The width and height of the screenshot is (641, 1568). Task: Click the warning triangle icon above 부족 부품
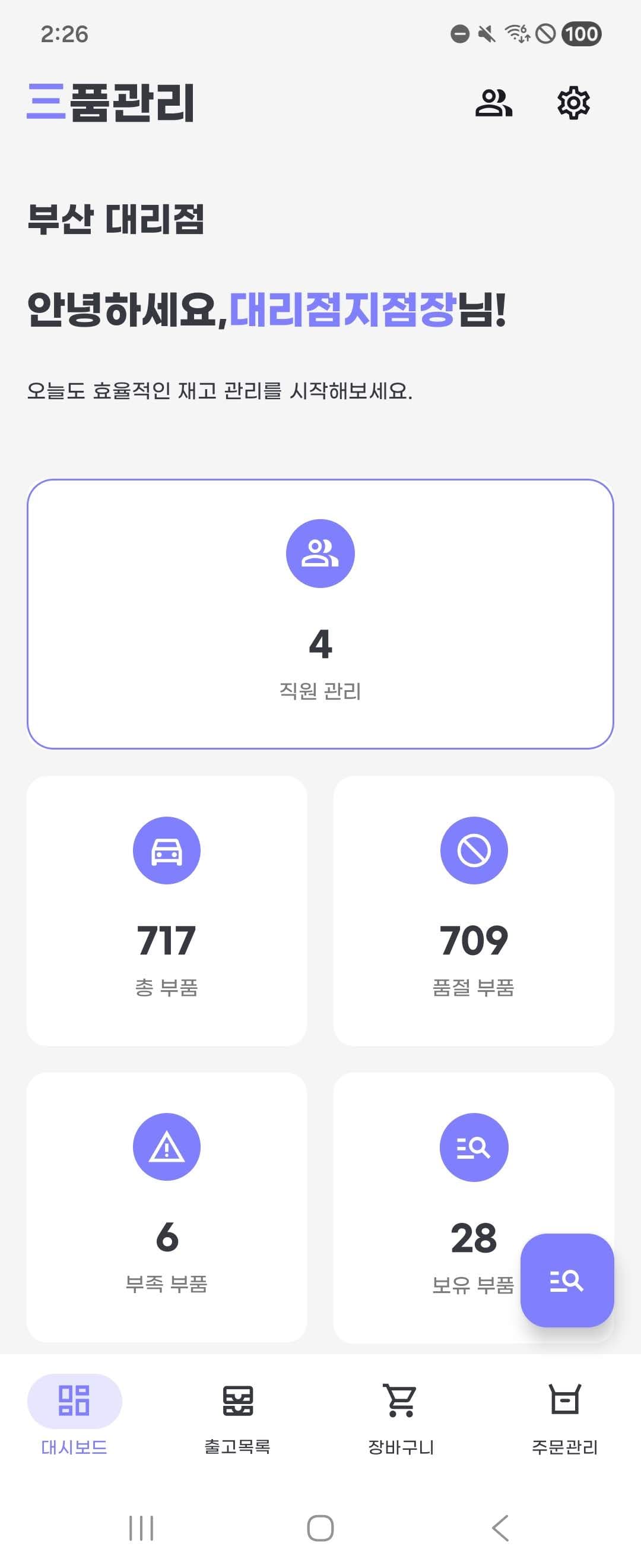(x=167, y=1146)
